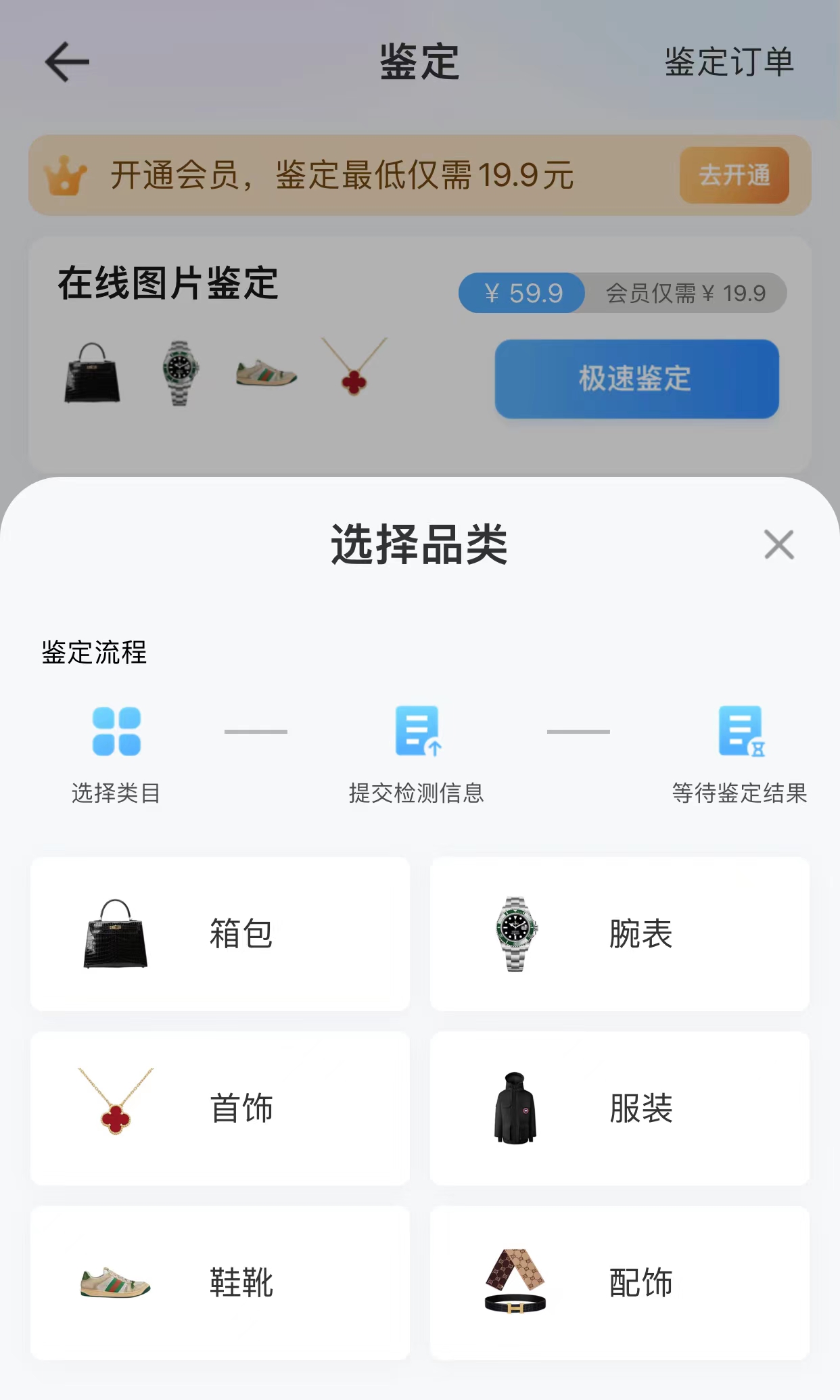840x1400 pixels.
Task: Open the 服装 category
Action: point(620,1108)
